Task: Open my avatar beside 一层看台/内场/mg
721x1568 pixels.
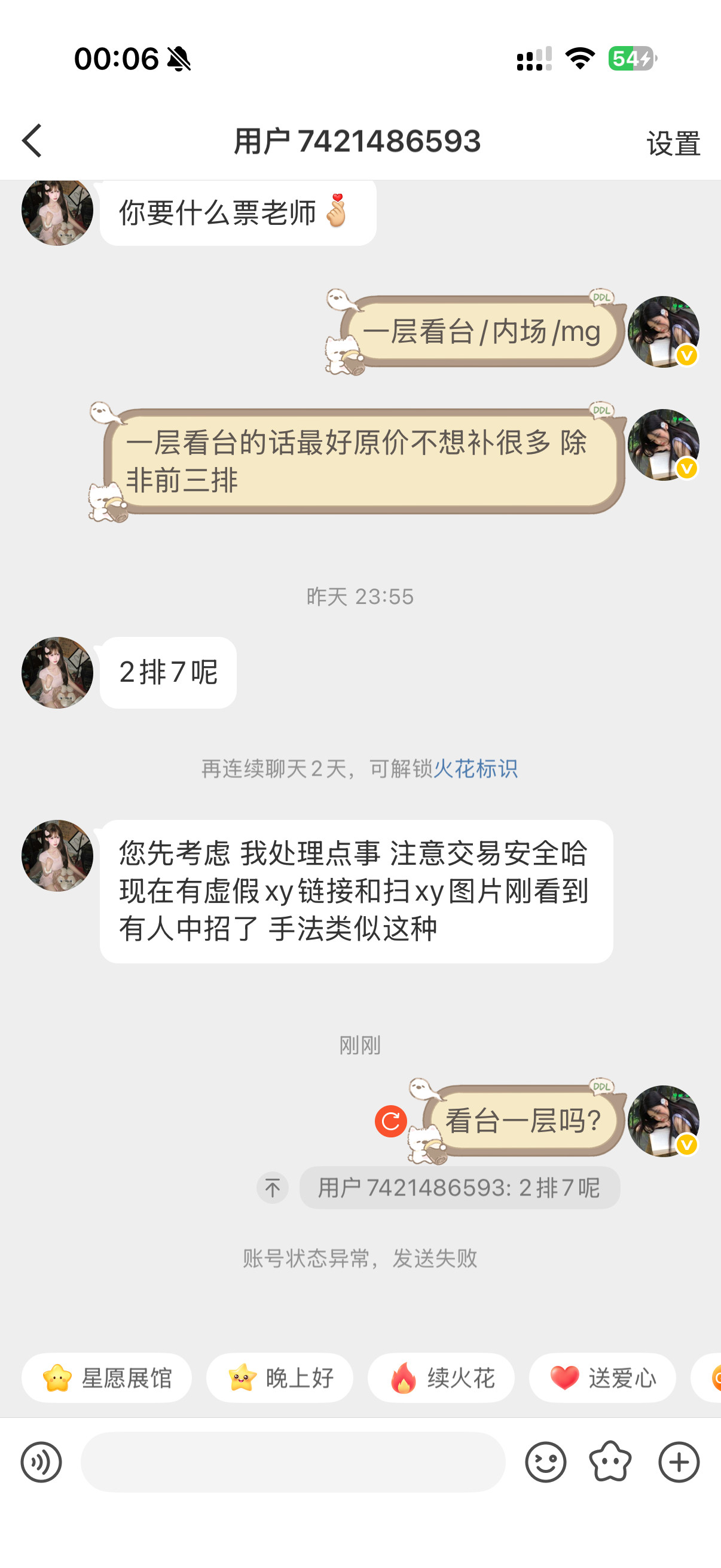Action: pos(663,332)
